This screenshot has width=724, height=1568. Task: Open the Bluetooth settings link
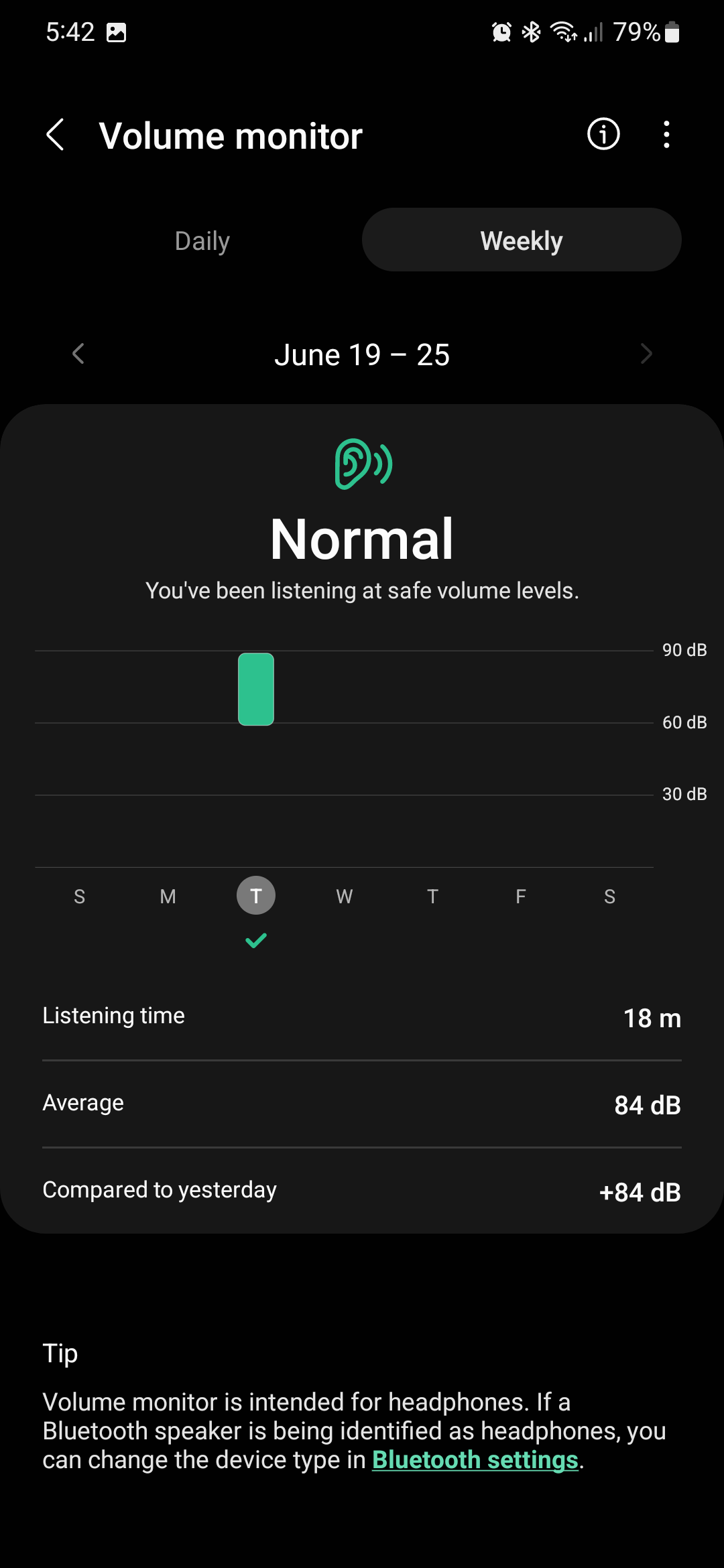475,1459
